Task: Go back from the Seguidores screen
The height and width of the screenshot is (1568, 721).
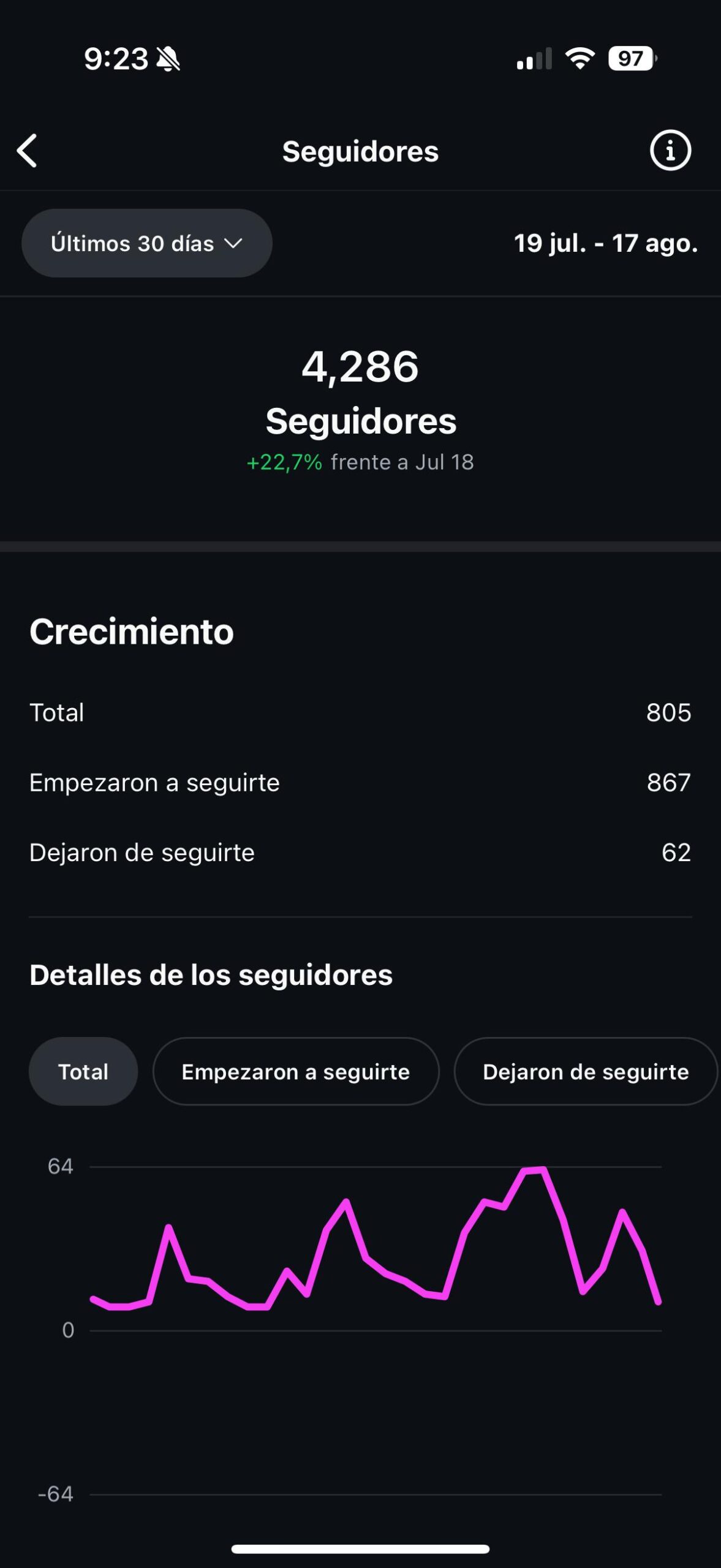Action: coord(28,151)
